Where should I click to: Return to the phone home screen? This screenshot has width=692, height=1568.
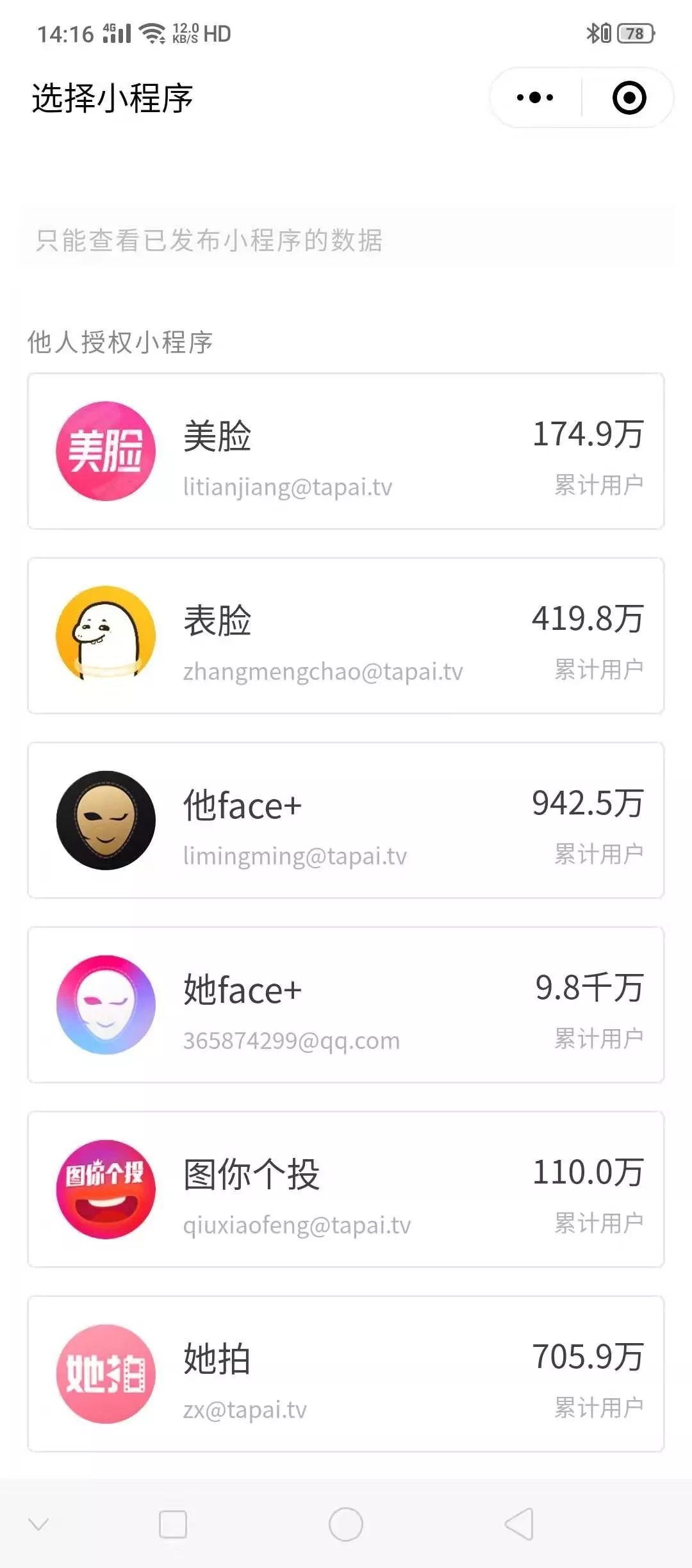[x=346, y=1524]
